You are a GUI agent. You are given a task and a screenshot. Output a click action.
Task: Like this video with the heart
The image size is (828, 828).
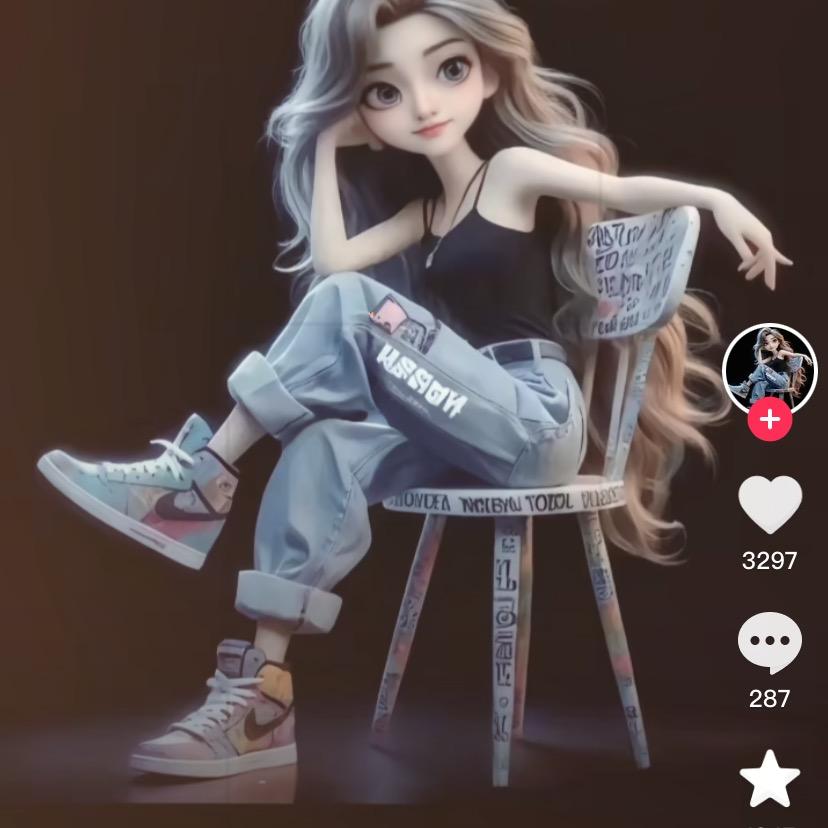point(770,505)
